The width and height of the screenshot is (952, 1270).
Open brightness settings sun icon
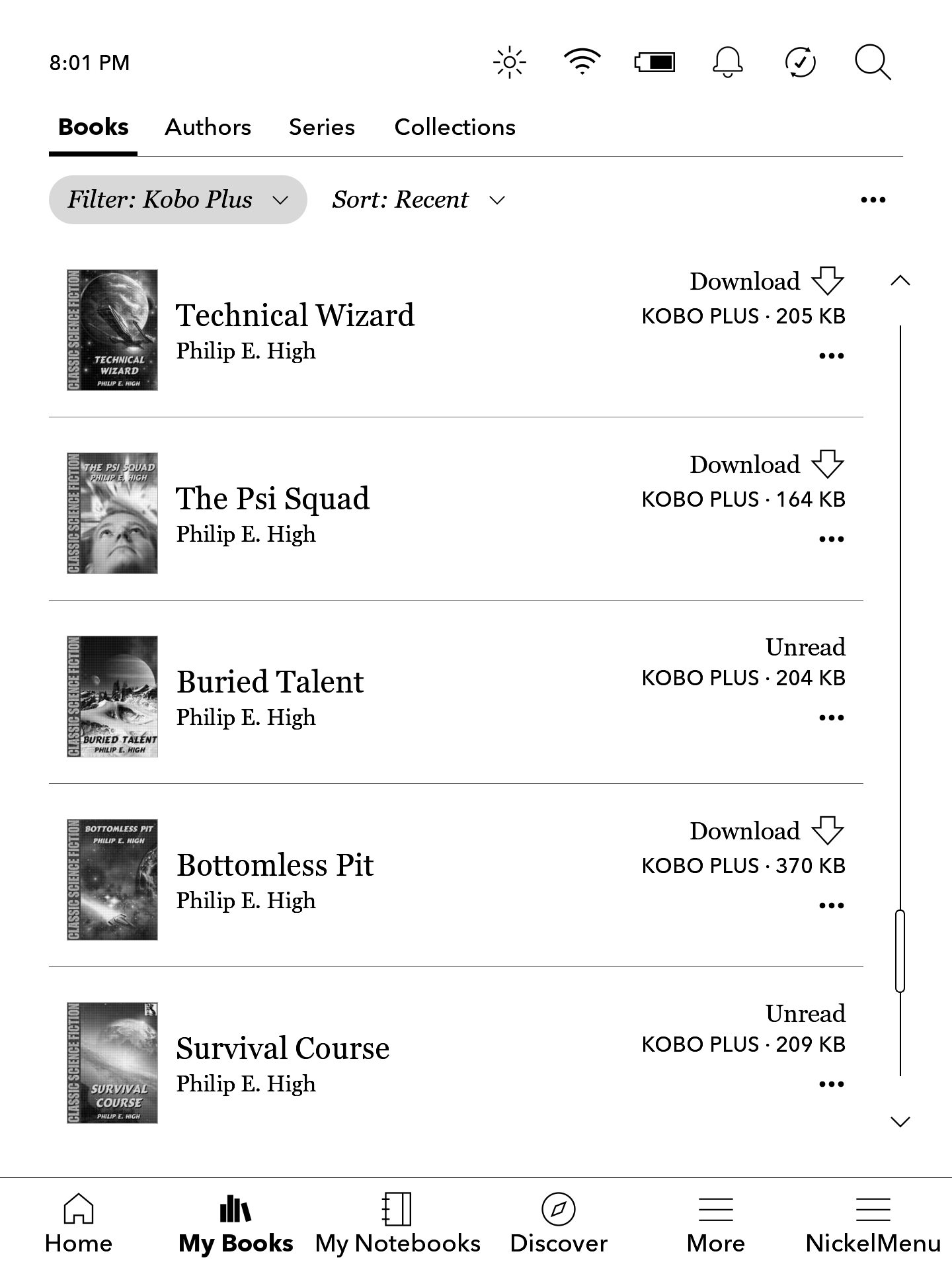pos(509,63)
